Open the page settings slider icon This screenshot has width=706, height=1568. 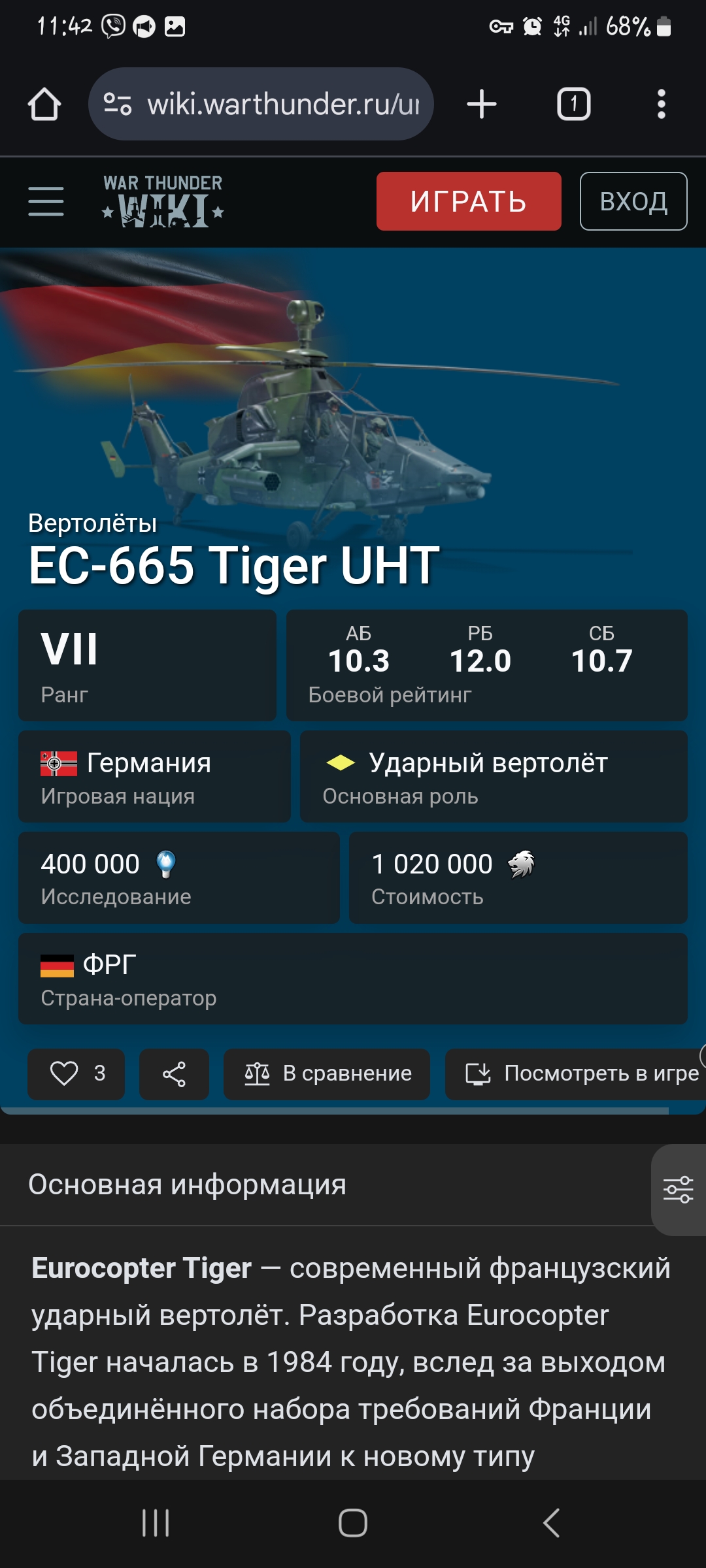click(x=679, y=1189)
